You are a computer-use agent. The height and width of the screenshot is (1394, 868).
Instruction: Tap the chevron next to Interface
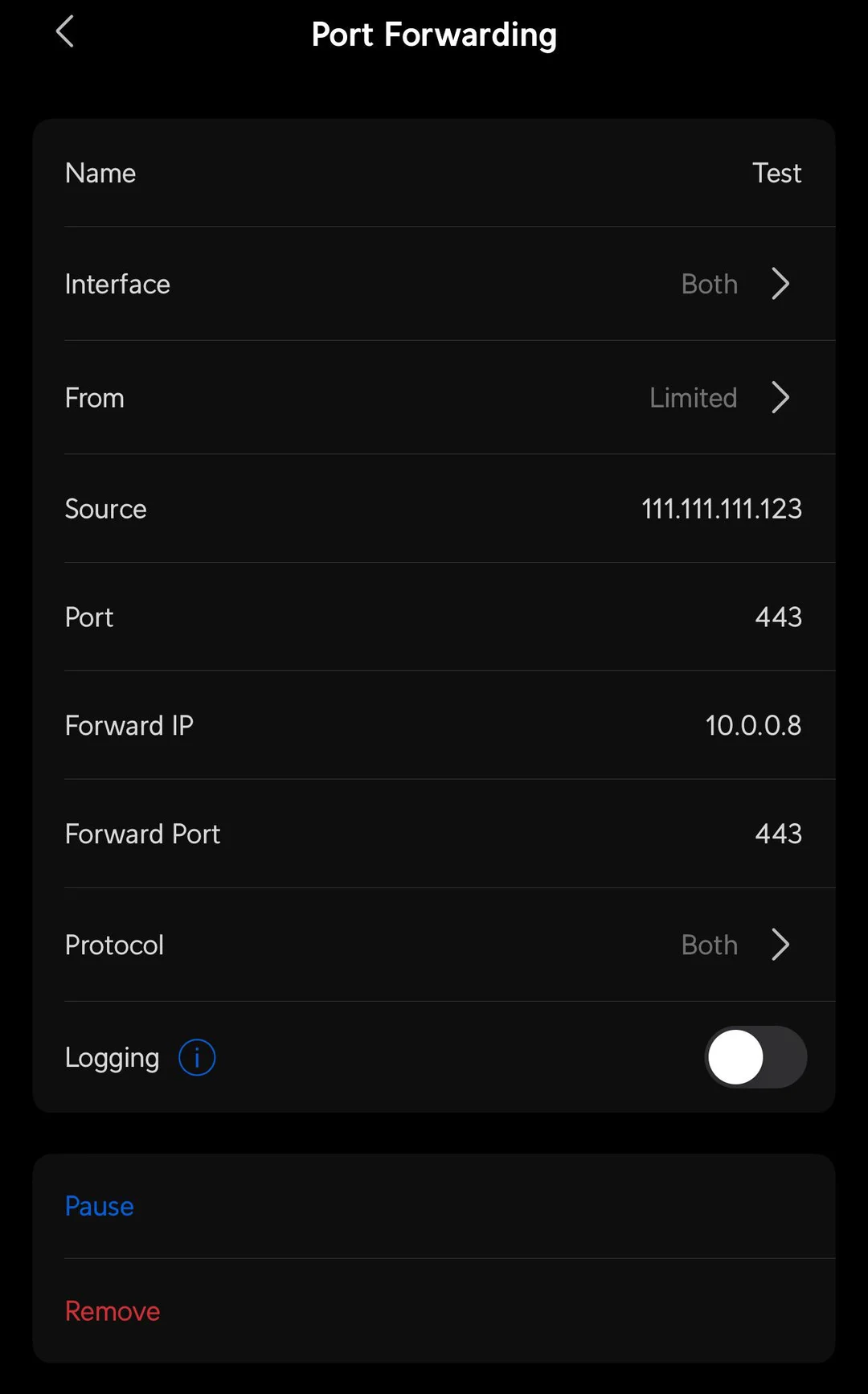tap(780, 284)
